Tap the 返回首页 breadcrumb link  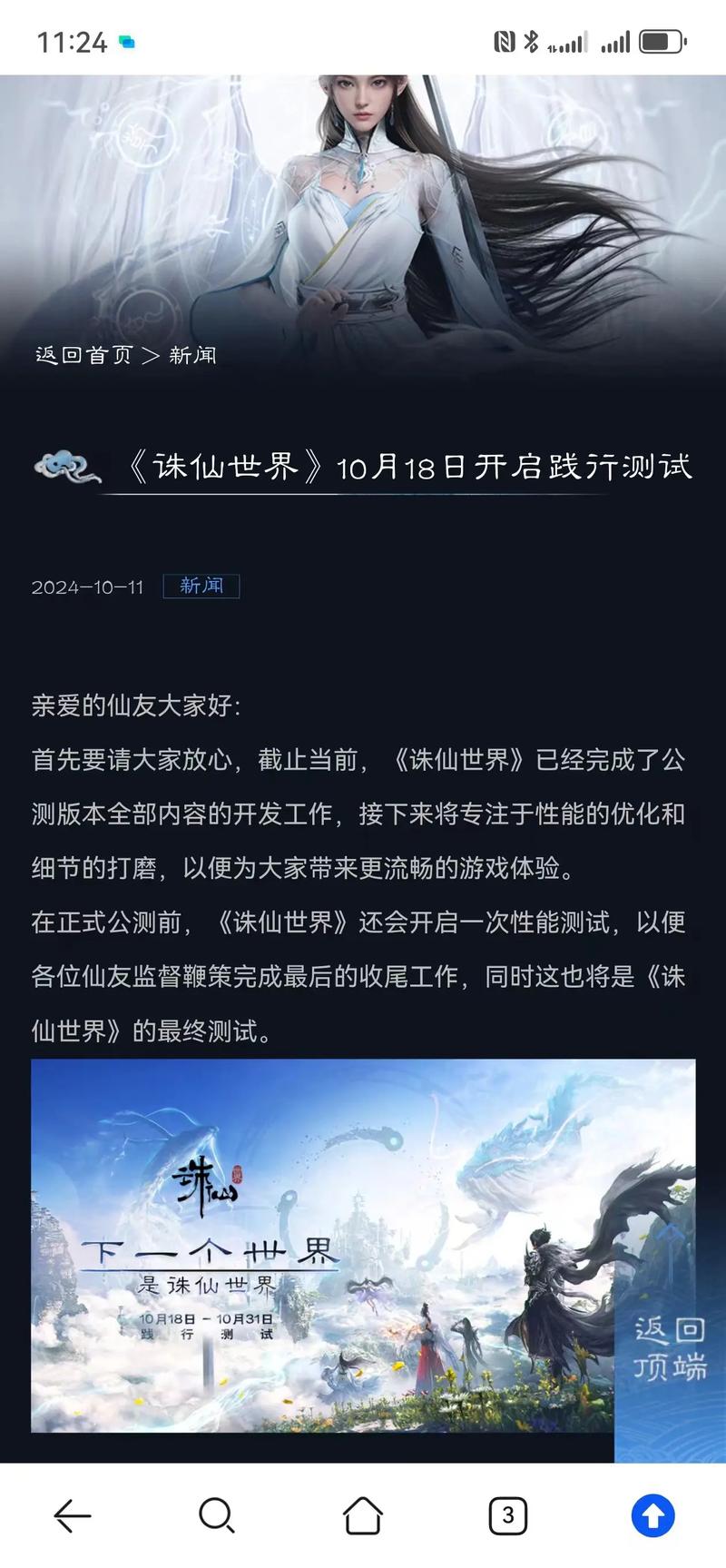84,355
